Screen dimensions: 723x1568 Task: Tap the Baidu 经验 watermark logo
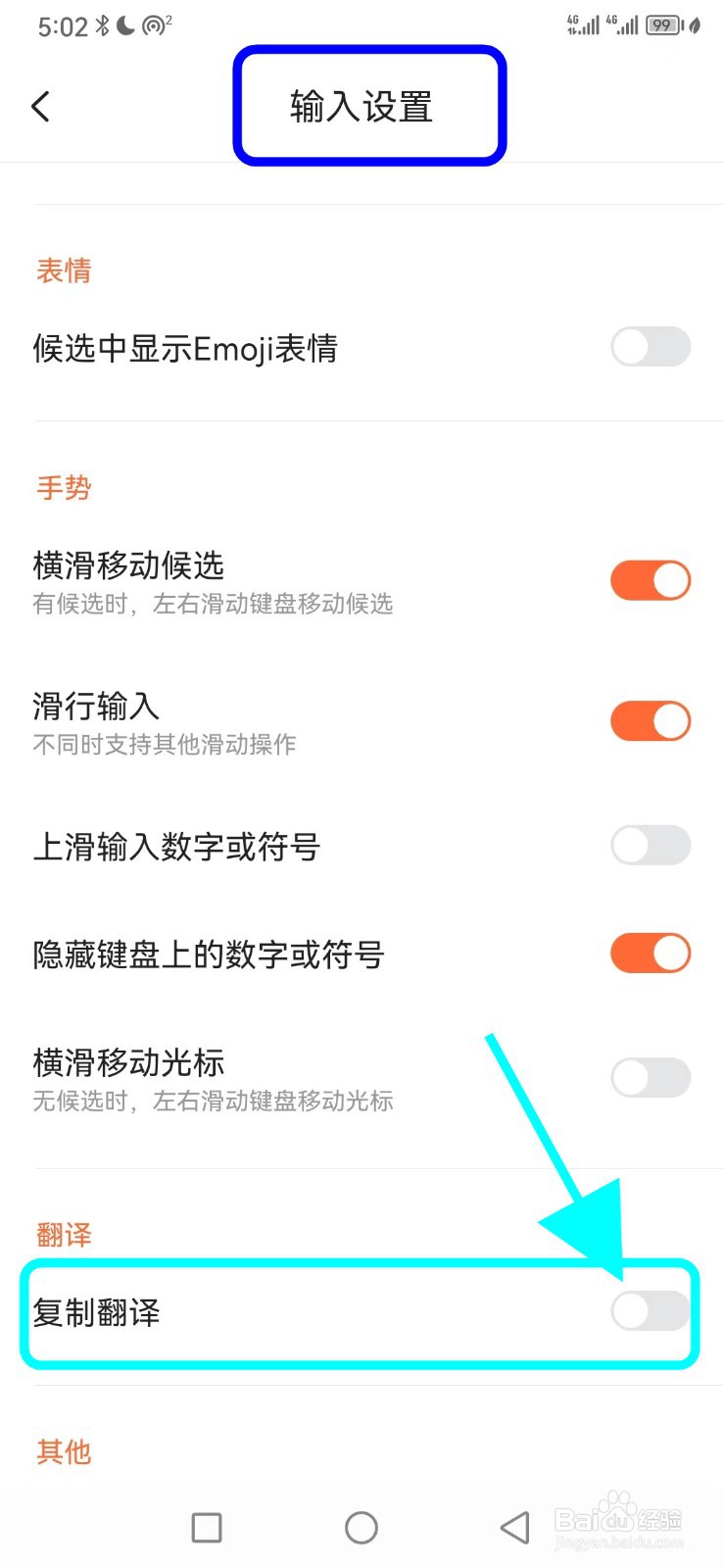[616, 1517]
